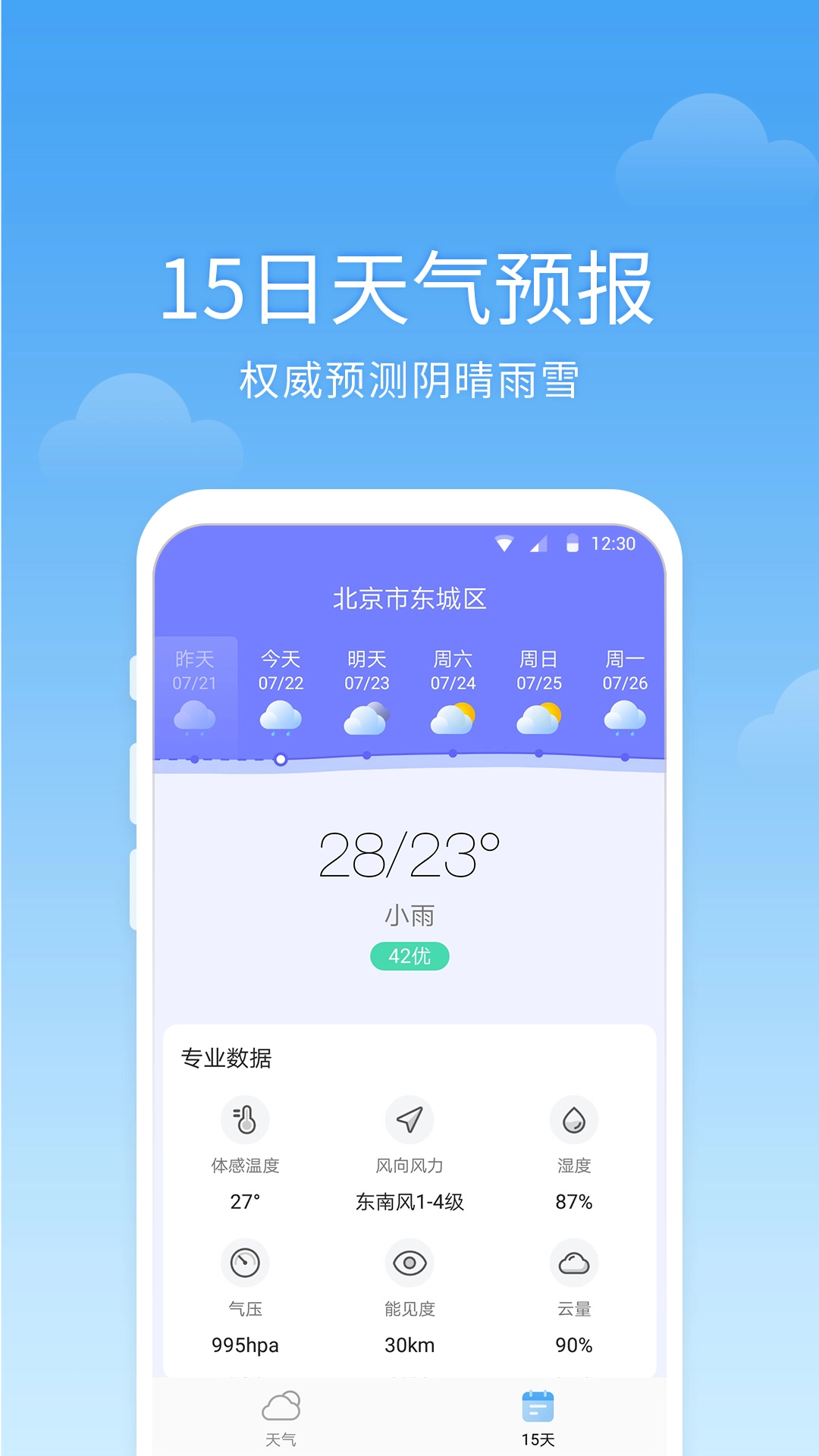Viewport: 819px width, 1456px height.
Task: Click the partly sunny icon under 周六
Action: (x=453, y=717)
